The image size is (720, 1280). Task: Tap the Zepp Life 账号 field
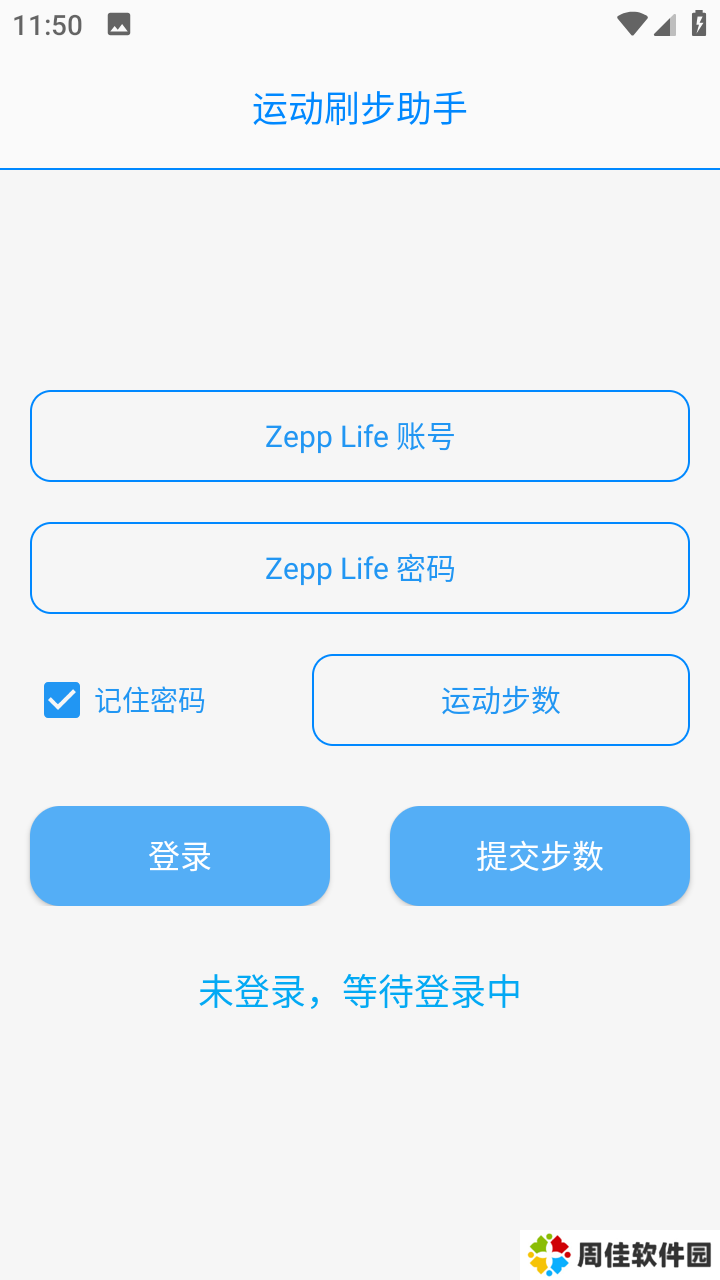coord(360,436)
